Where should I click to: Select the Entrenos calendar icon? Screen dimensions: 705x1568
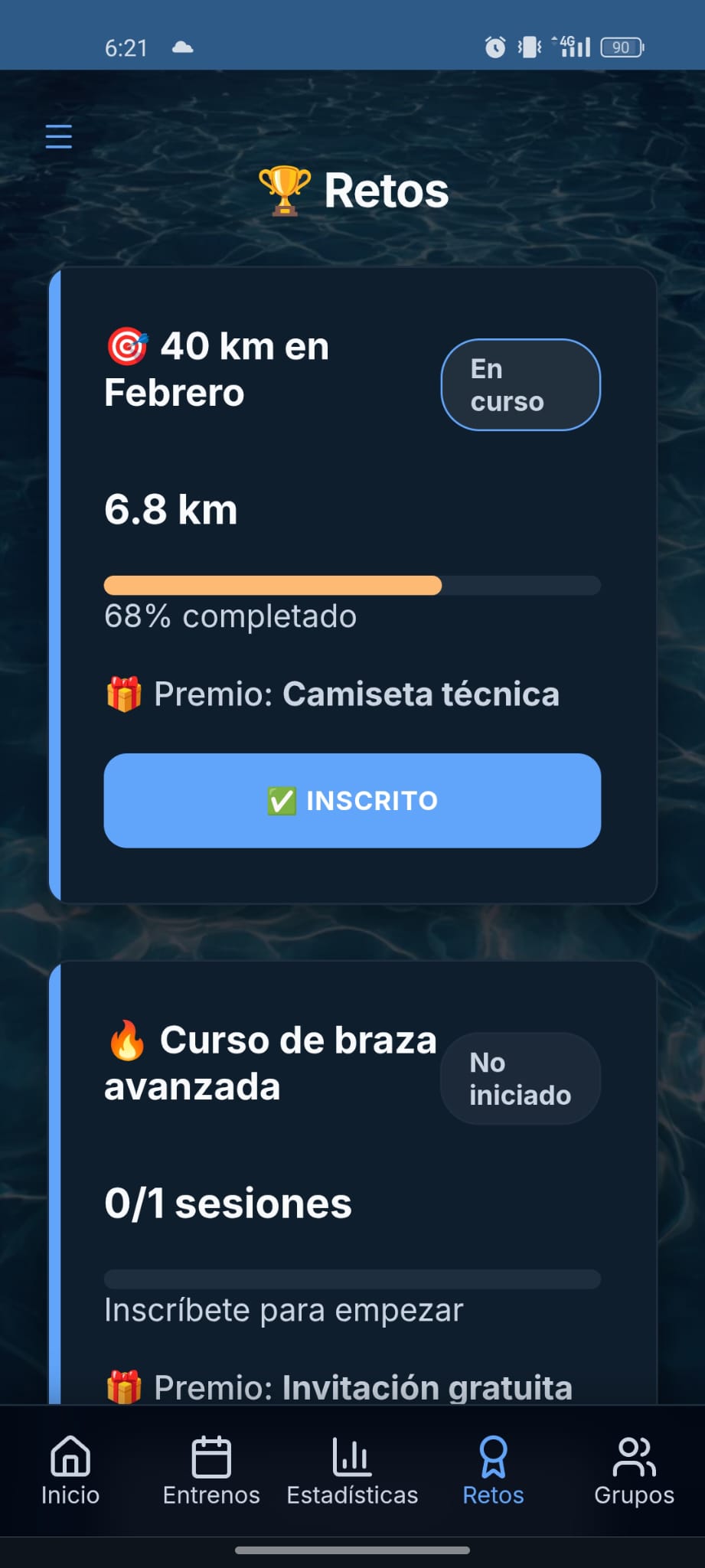[x=211, y=1455]
